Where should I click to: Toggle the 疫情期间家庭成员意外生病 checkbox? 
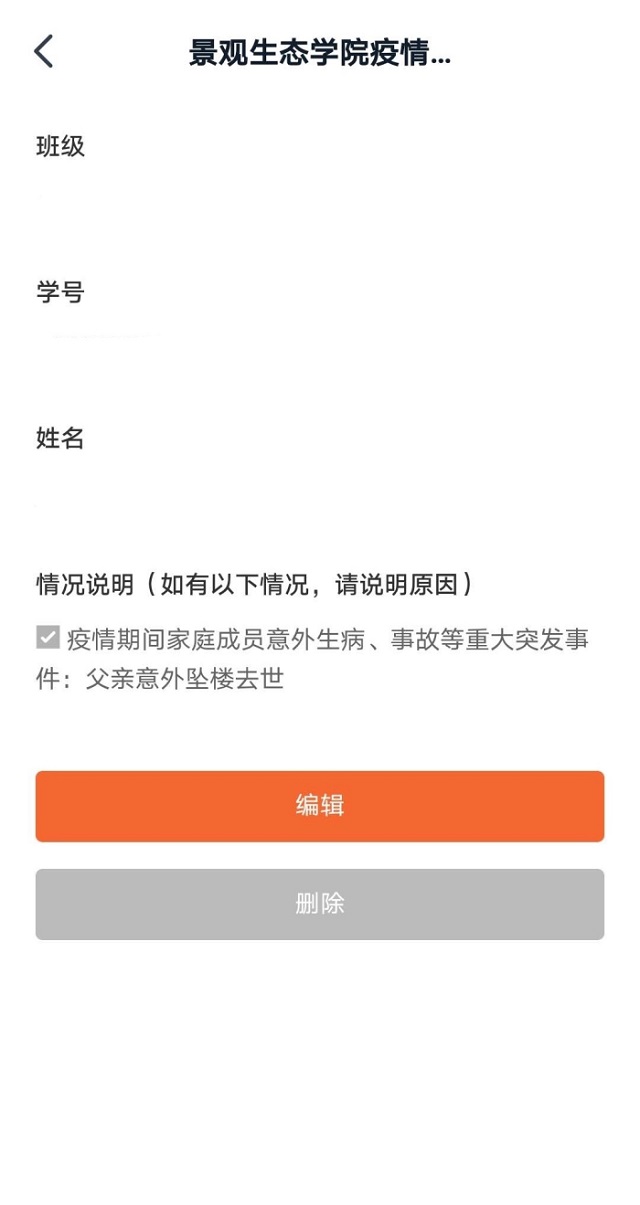(x=48, y=638)
